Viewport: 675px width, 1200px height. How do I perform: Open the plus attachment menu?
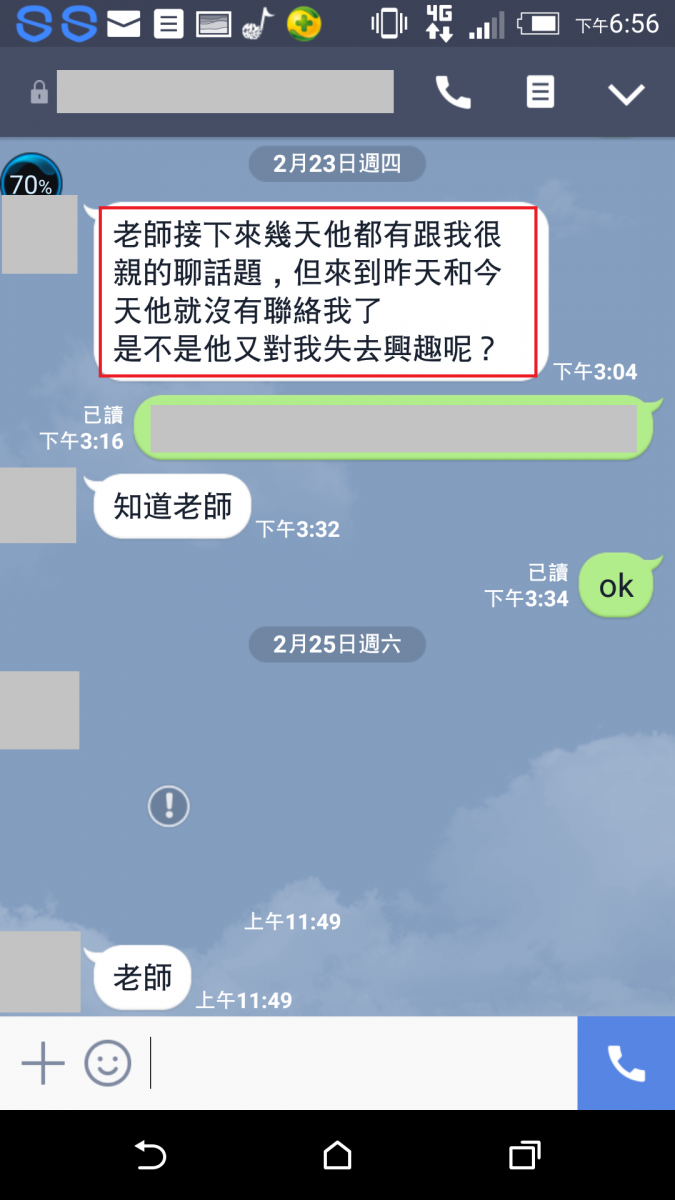[x=43, y=1063]
